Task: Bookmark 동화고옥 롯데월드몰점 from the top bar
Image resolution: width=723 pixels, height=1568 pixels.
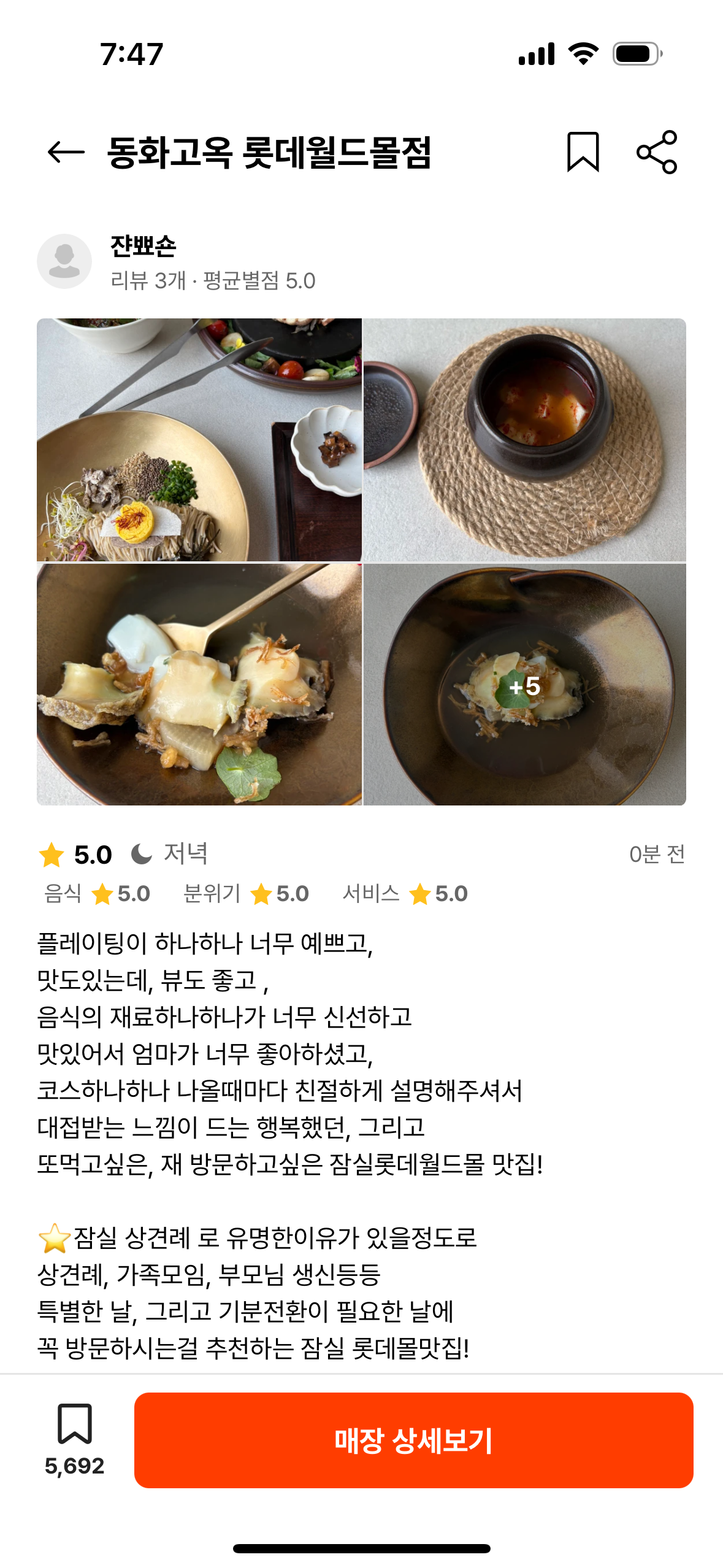Action: coord(583,152)
